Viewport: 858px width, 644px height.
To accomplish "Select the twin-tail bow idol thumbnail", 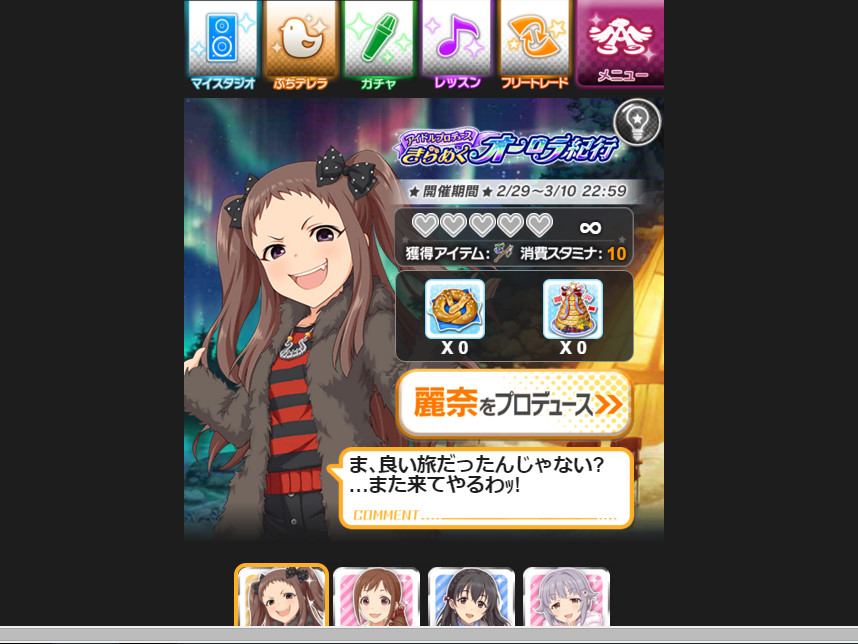I will point(282,598).
